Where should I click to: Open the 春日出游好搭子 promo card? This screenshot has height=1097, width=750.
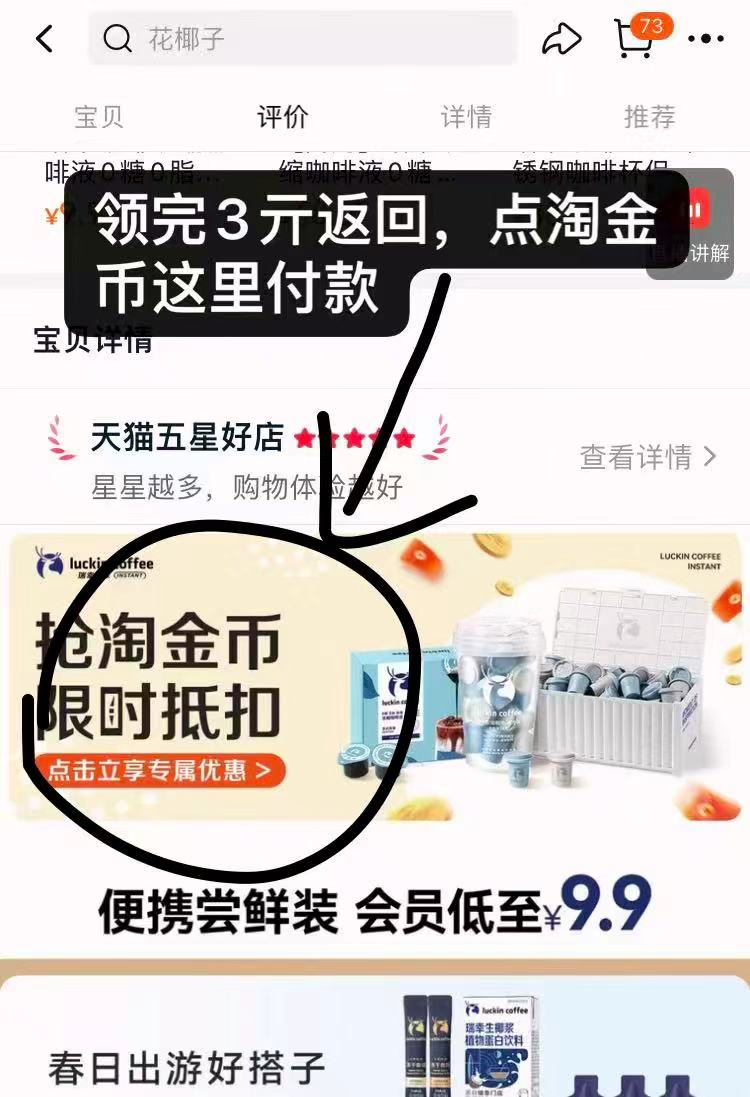374,1040
